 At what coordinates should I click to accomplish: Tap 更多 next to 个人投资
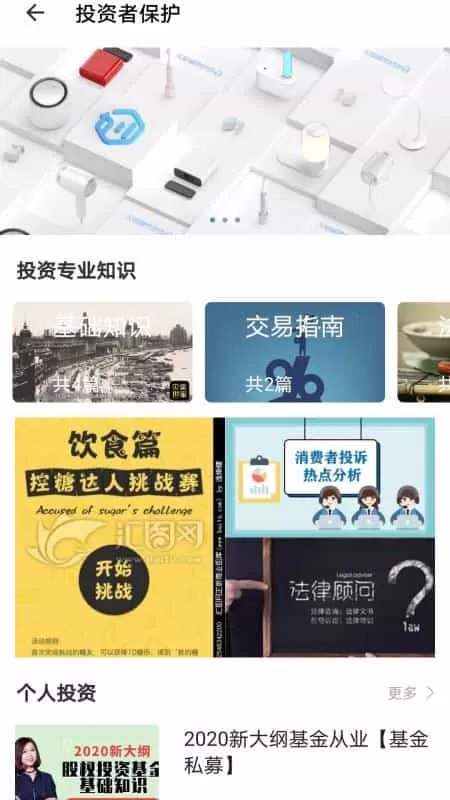pos(411,693)
